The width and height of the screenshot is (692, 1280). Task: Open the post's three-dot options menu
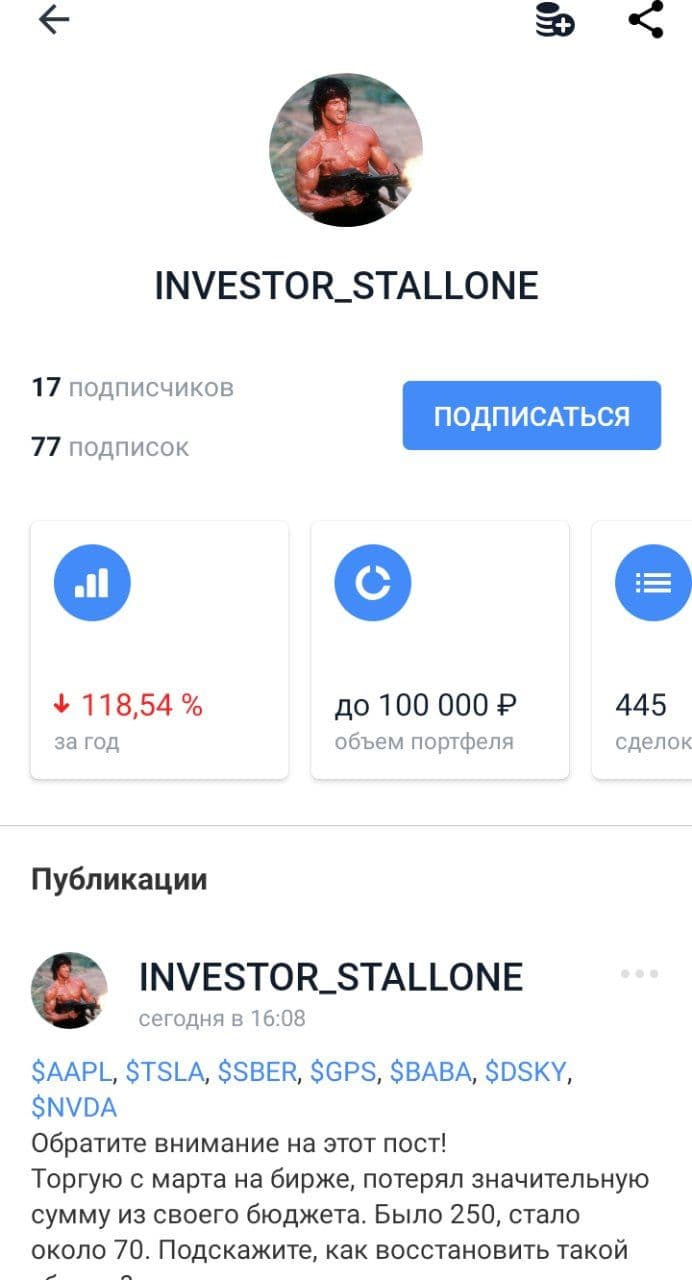(x=639, y=973)
